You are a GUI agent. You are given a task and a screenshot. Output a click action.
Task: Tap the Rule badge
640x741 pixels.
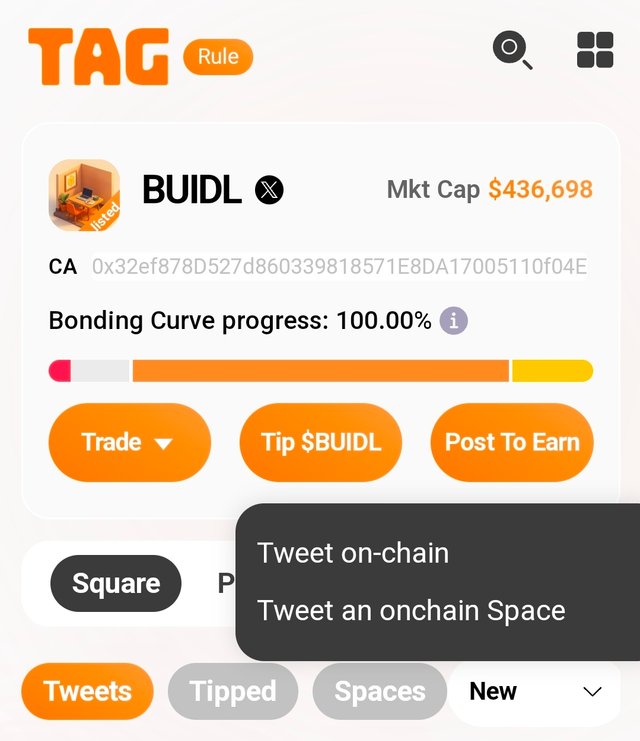(218, 57)
